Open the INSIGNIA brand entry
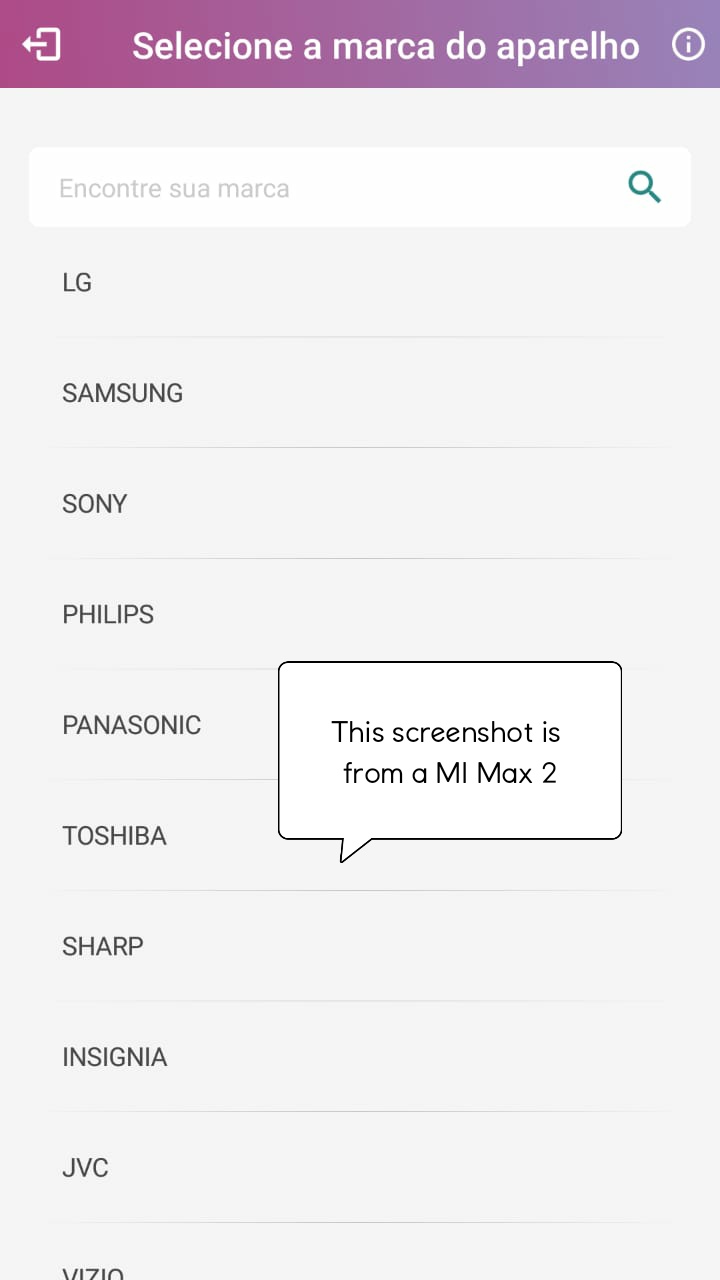Image resolution: width=720 pixels, height=1280 pixels. click(360, 1057)
